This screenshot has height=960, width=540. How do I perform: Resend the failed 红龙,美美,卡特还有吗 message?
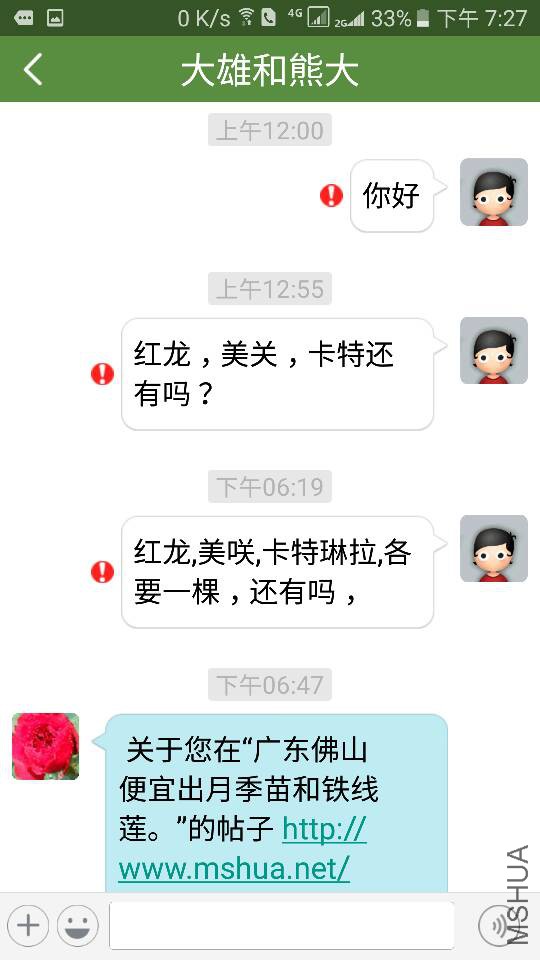click(x=102, y=373)
